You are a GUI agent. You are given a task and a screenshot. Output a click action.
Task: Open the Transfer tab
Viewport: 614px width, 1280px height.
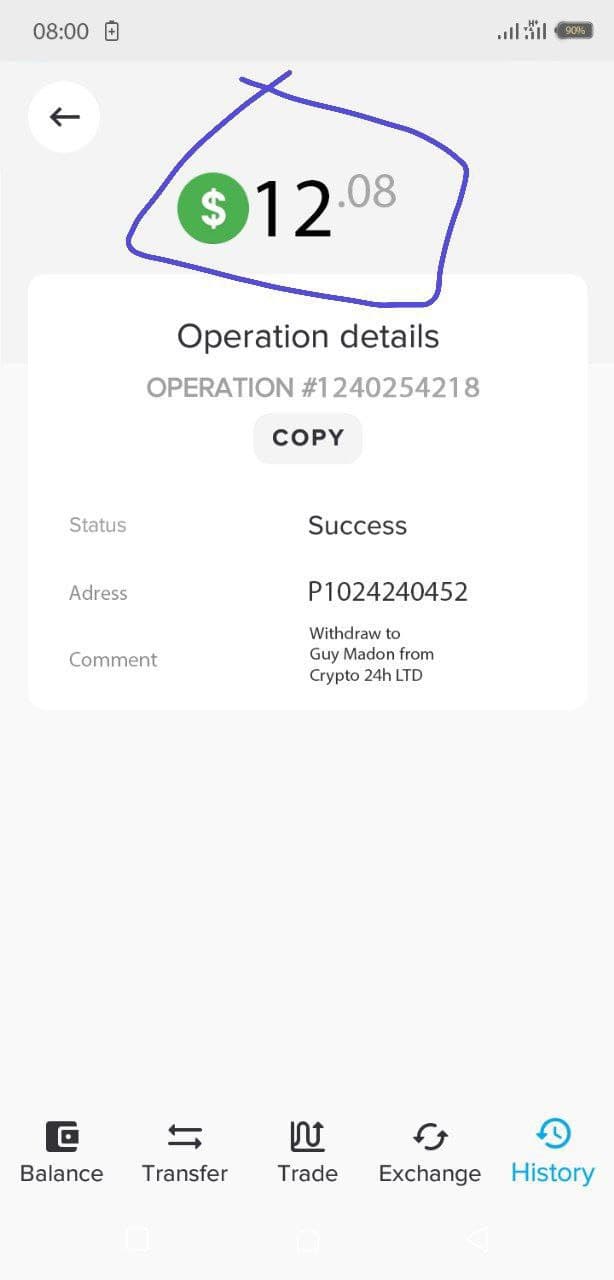click(x=184, y=1152)
